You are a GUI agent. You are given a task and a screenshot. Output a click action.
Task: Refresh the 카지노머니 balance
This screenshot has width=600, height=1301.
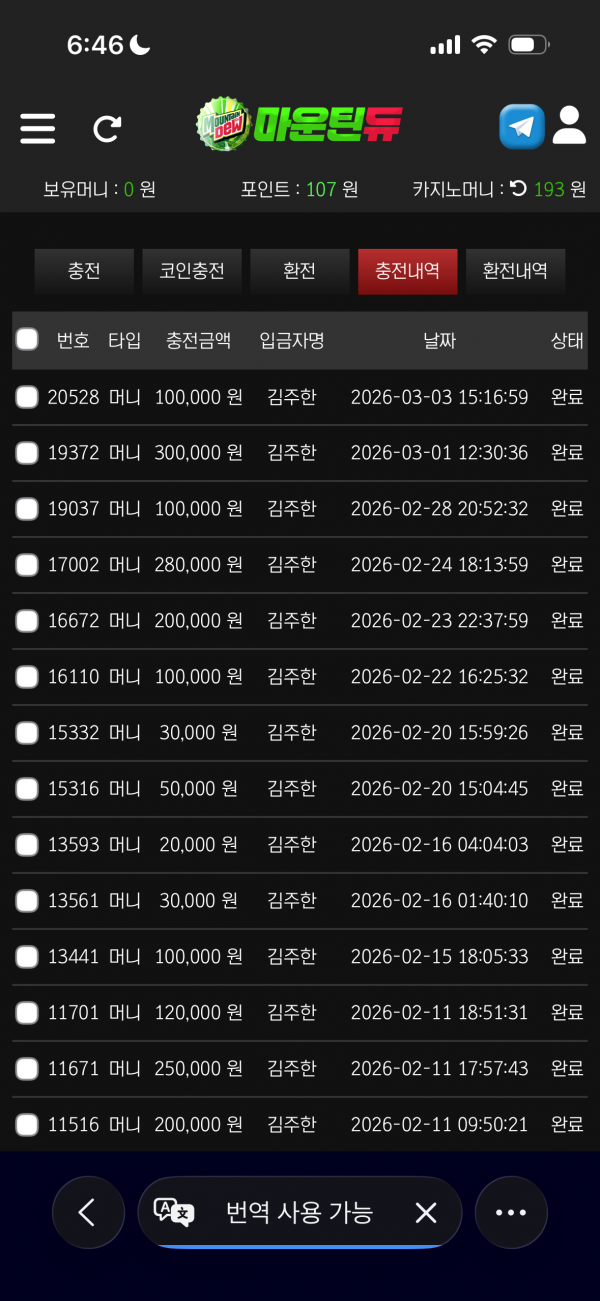coord(518,188)
